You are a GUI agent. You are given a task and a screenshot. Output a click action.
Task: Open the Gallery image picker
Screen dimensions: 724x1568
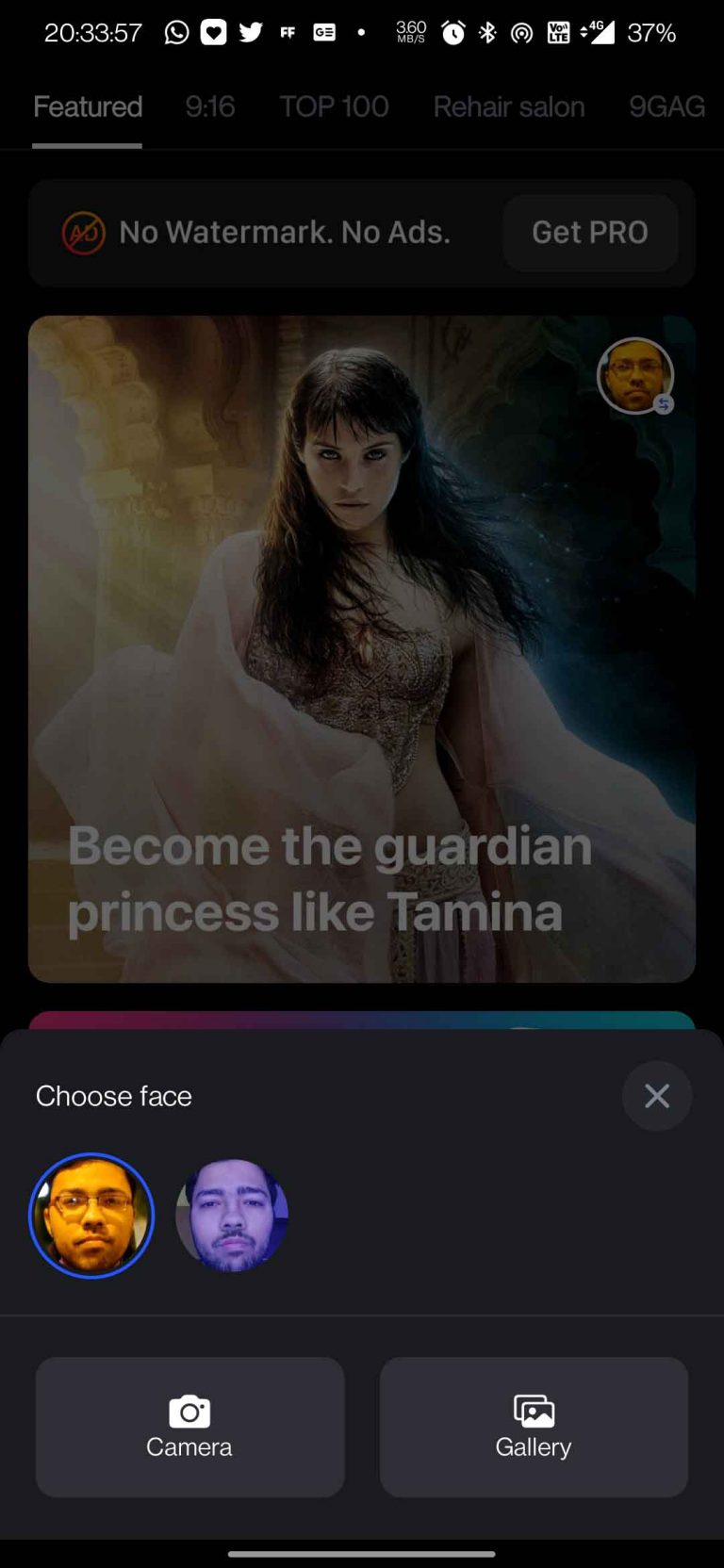click(533, 1427)
